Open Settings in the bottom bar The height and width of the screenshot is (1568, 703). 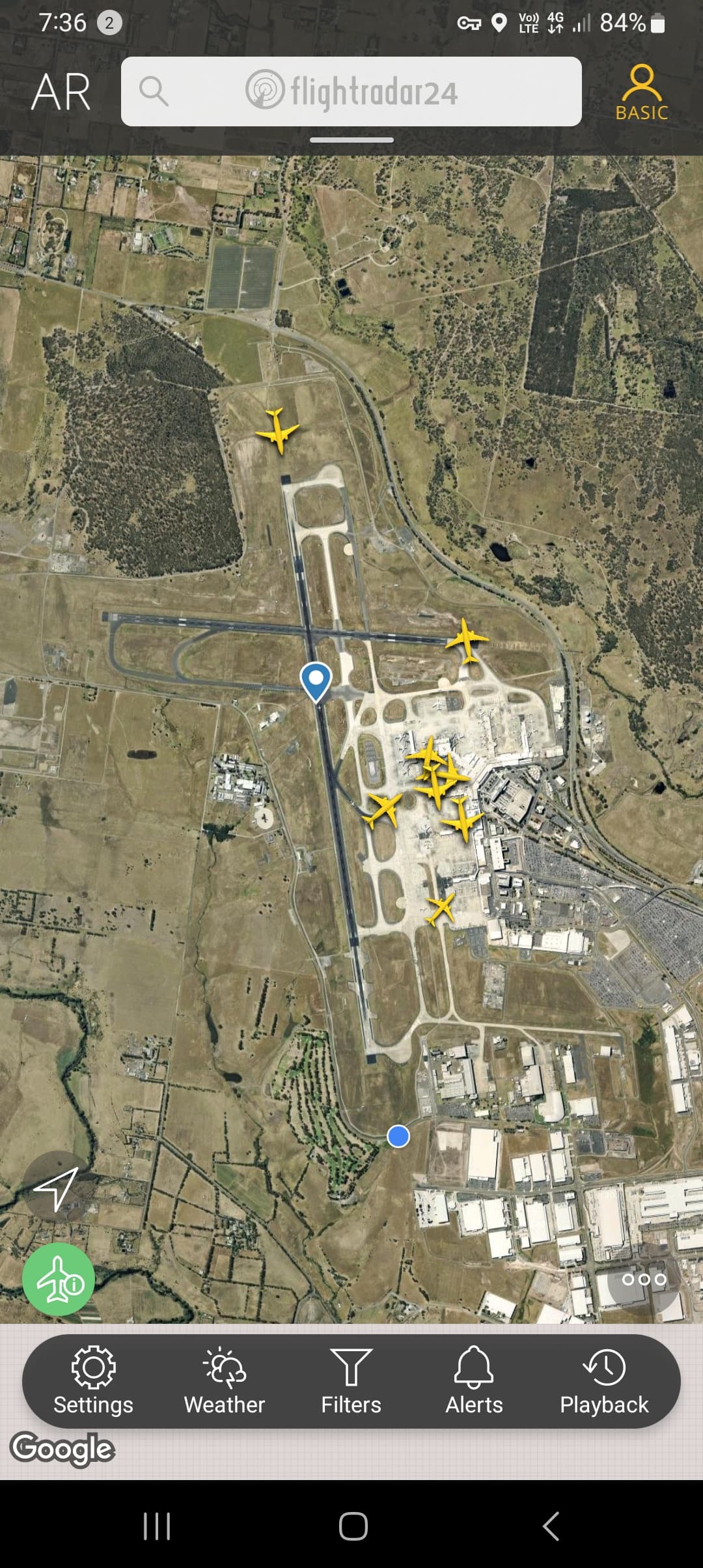93,1380
